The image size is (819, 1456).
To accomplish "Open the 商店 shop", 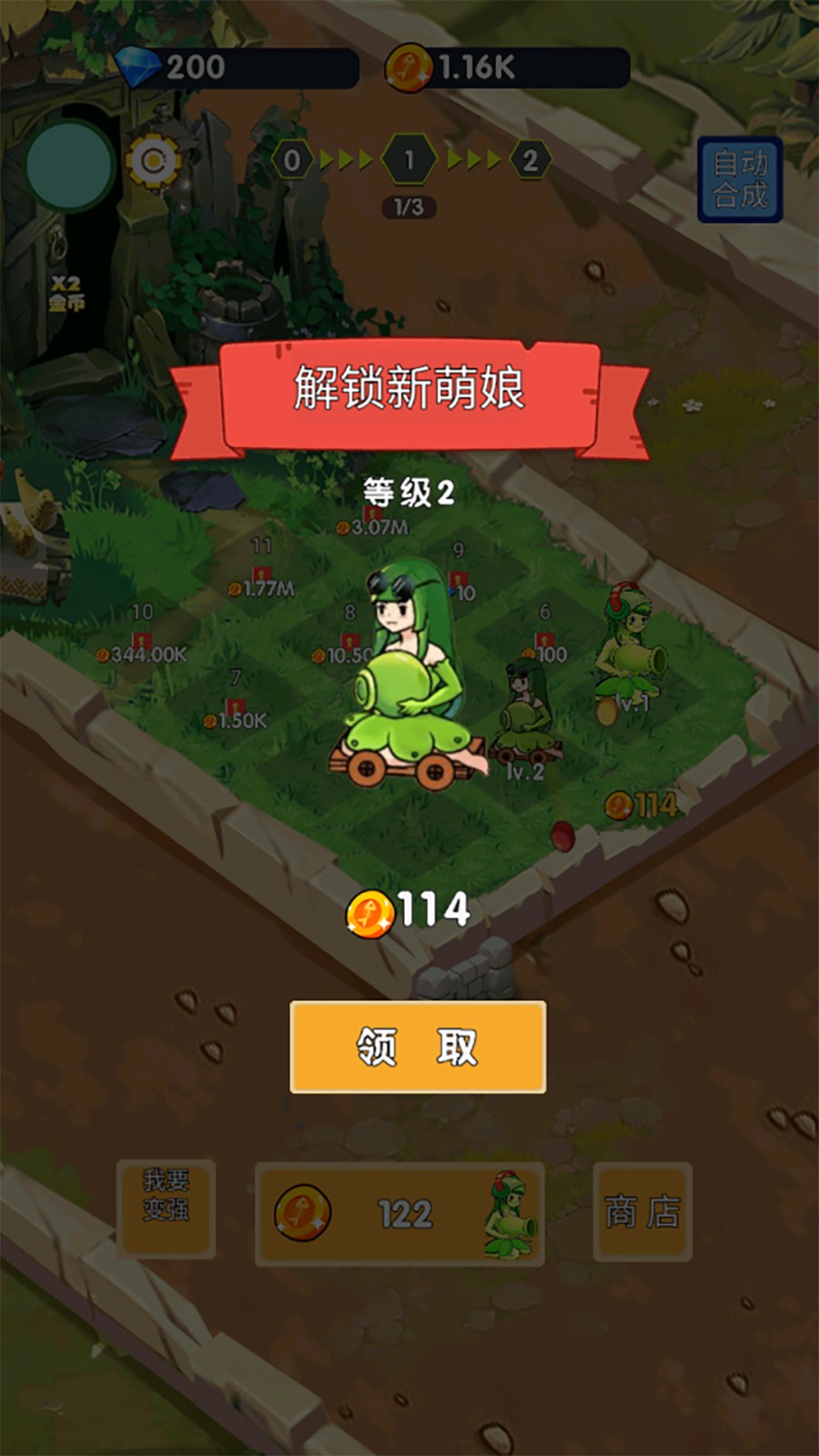I will click(642, 1212).
